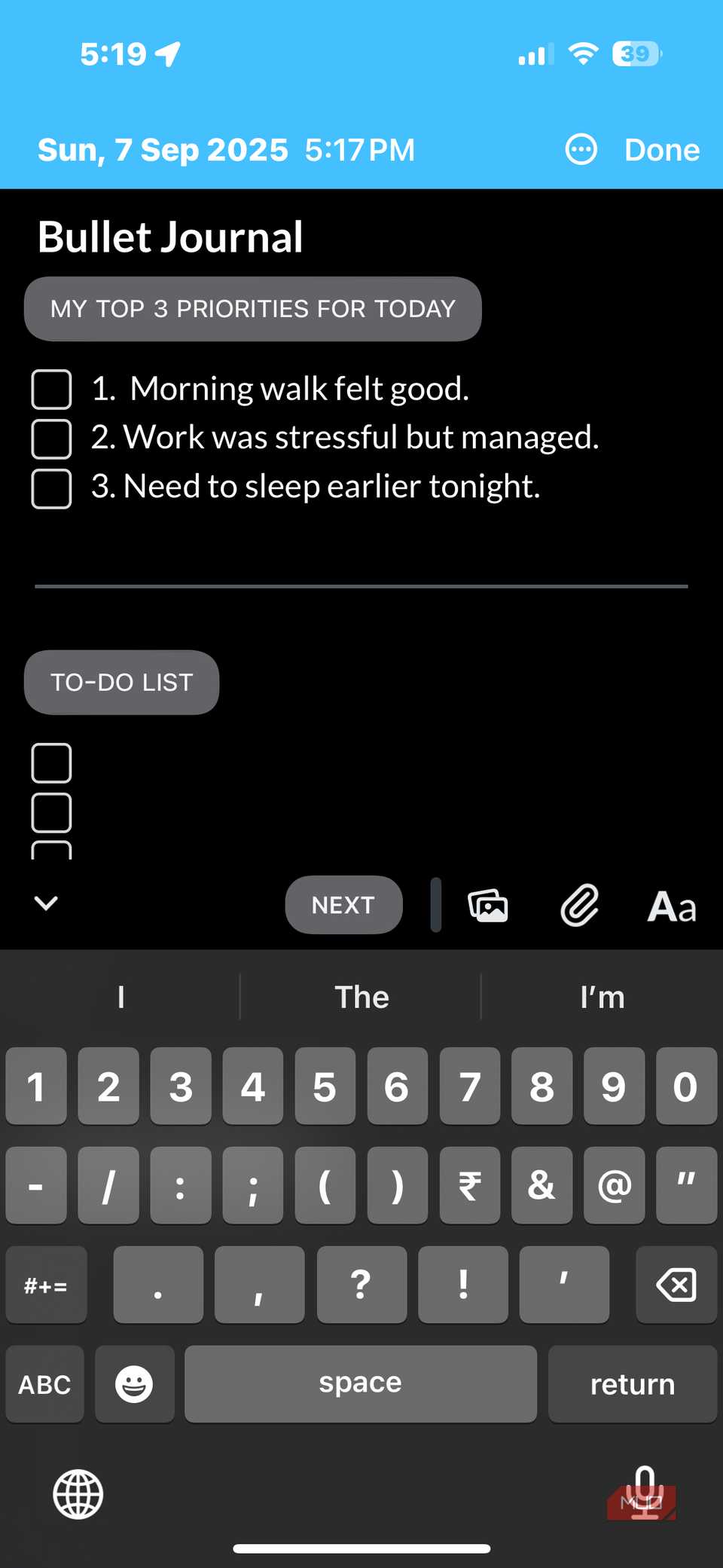Tap the NEXT button in the toolbar
The height and width of the screenshot is (1568, 723).
(343, 905)
